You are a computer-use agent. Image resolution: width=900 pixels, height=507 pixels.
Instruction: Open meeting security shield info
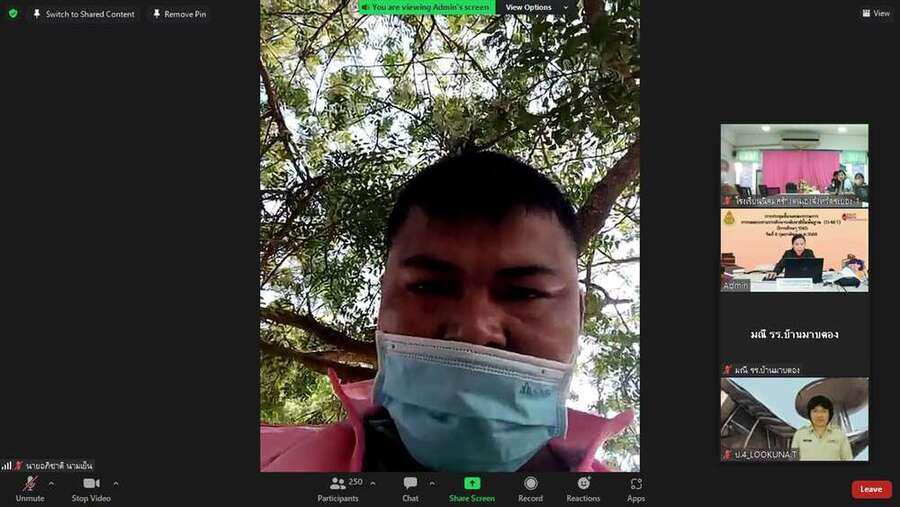pyautogui.click(x=13, y=13)
